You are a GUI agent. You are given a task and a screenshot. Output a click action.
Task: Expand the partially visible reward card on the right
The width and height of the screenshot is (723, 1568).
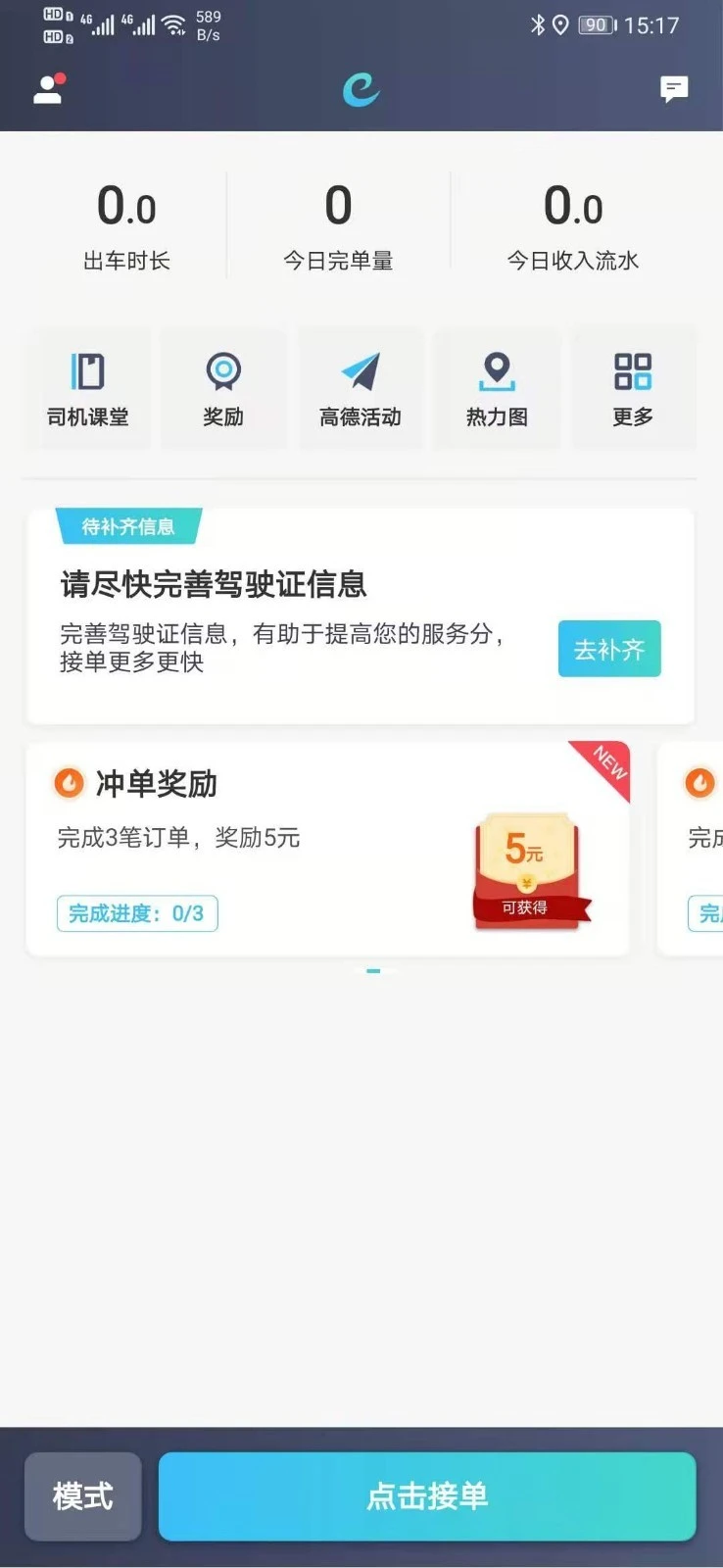696,848
